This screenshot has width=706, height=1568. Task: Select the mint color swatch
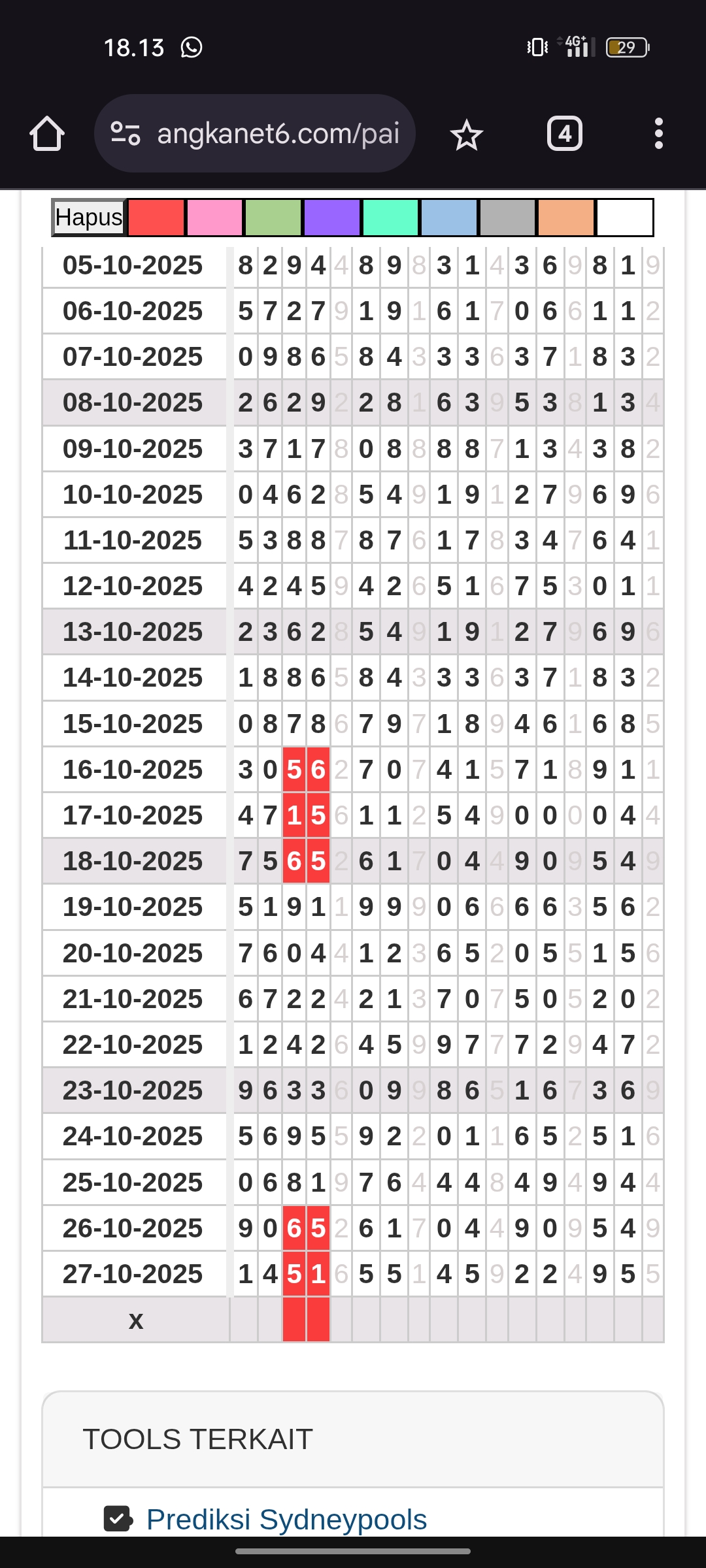390,218
